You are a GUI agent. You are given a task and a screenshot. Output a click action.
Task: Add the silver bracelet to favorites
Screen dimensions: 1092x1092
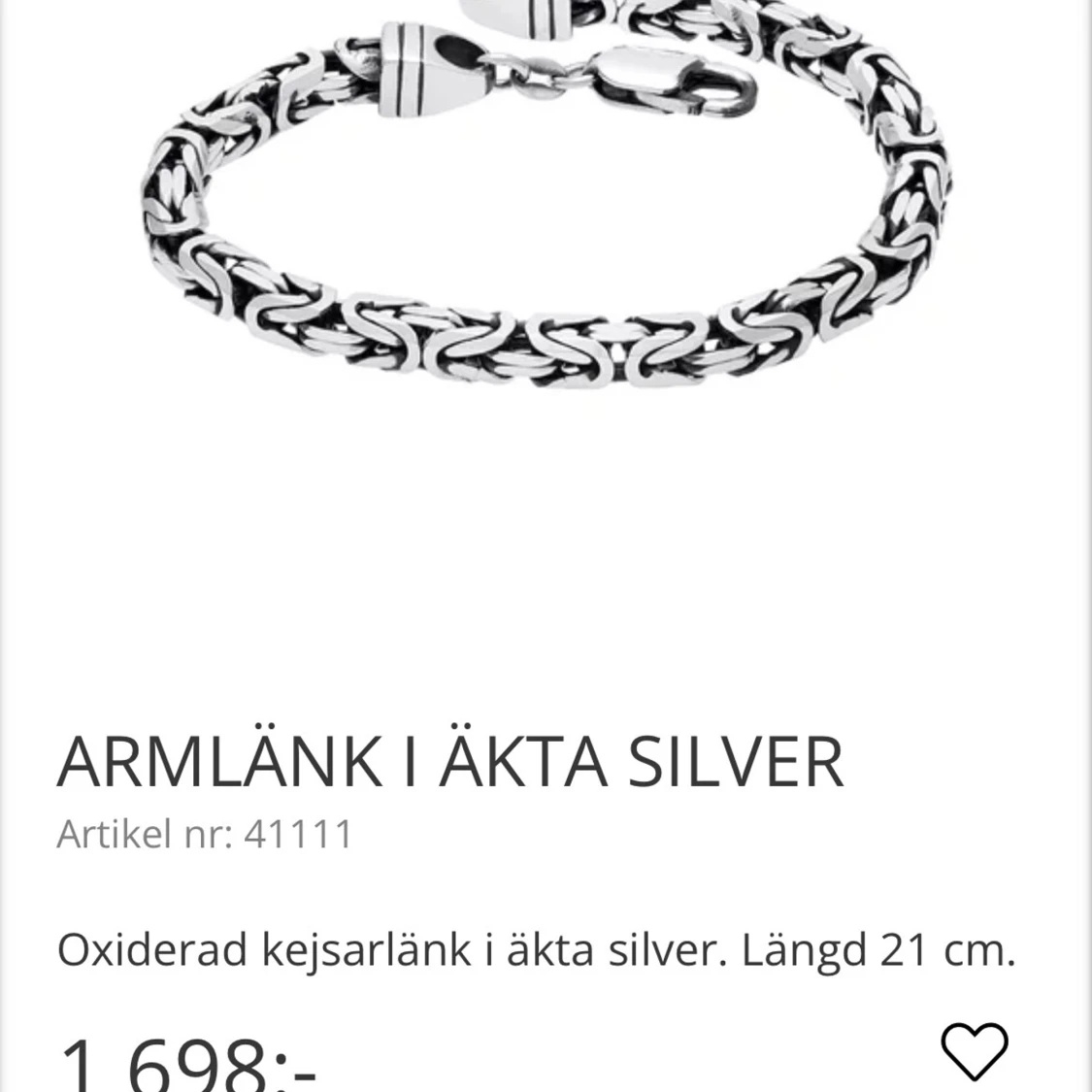coord(975,1051)
